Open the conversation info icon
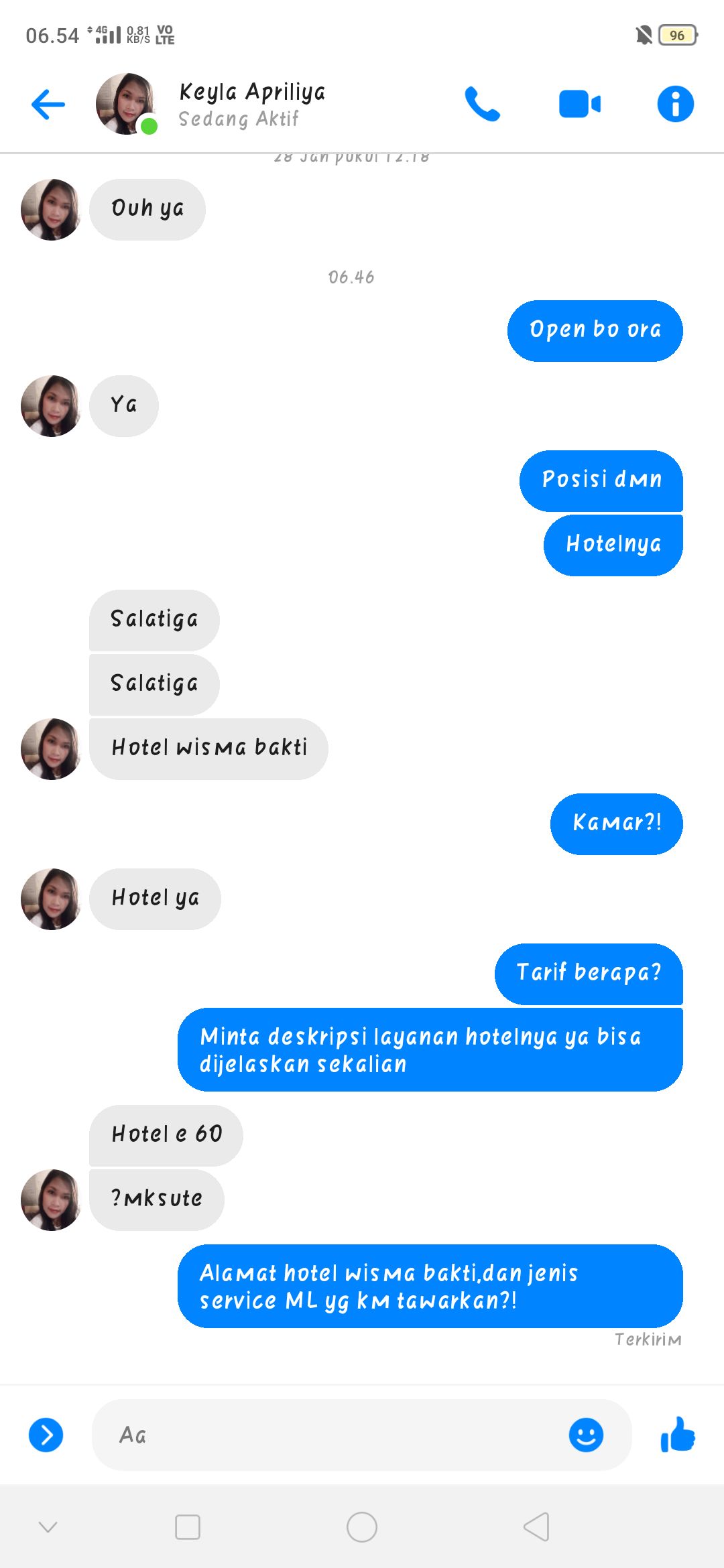This screenshot has height=1568, width=724. coord(675,105)
